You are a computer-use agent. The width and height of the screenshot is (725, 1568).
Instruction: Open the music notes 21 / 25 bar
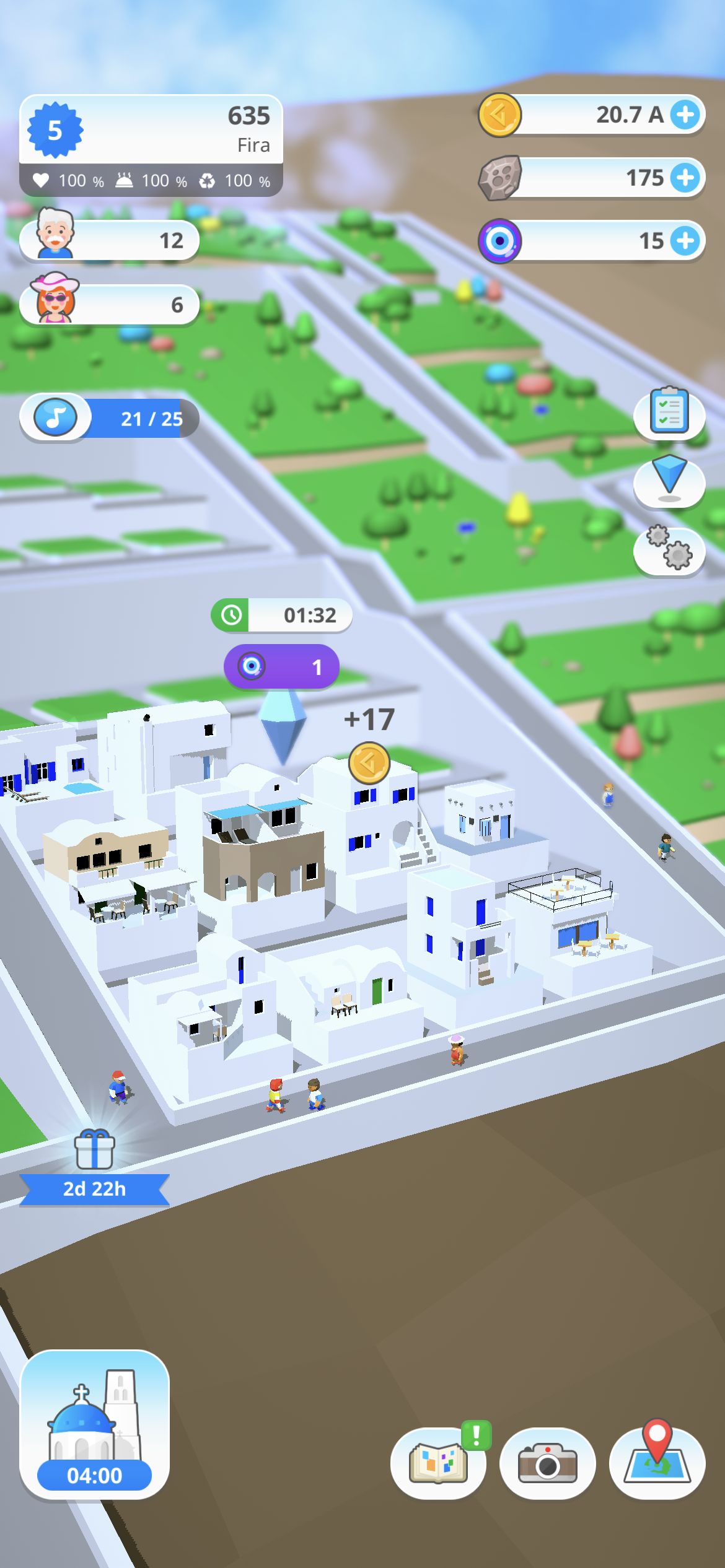(x=109, y=419)
